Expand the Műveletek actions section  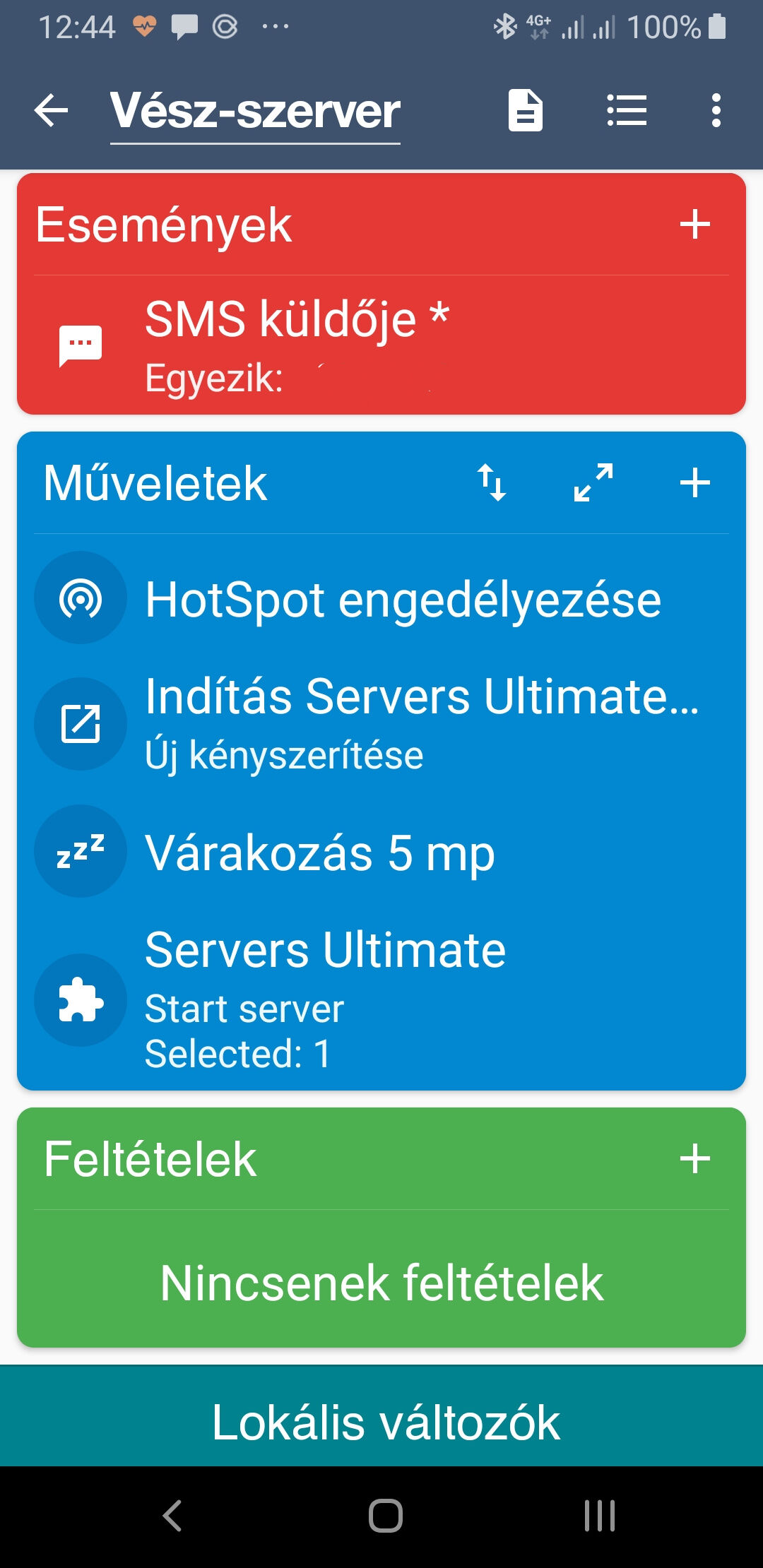(x=593, y=483)
